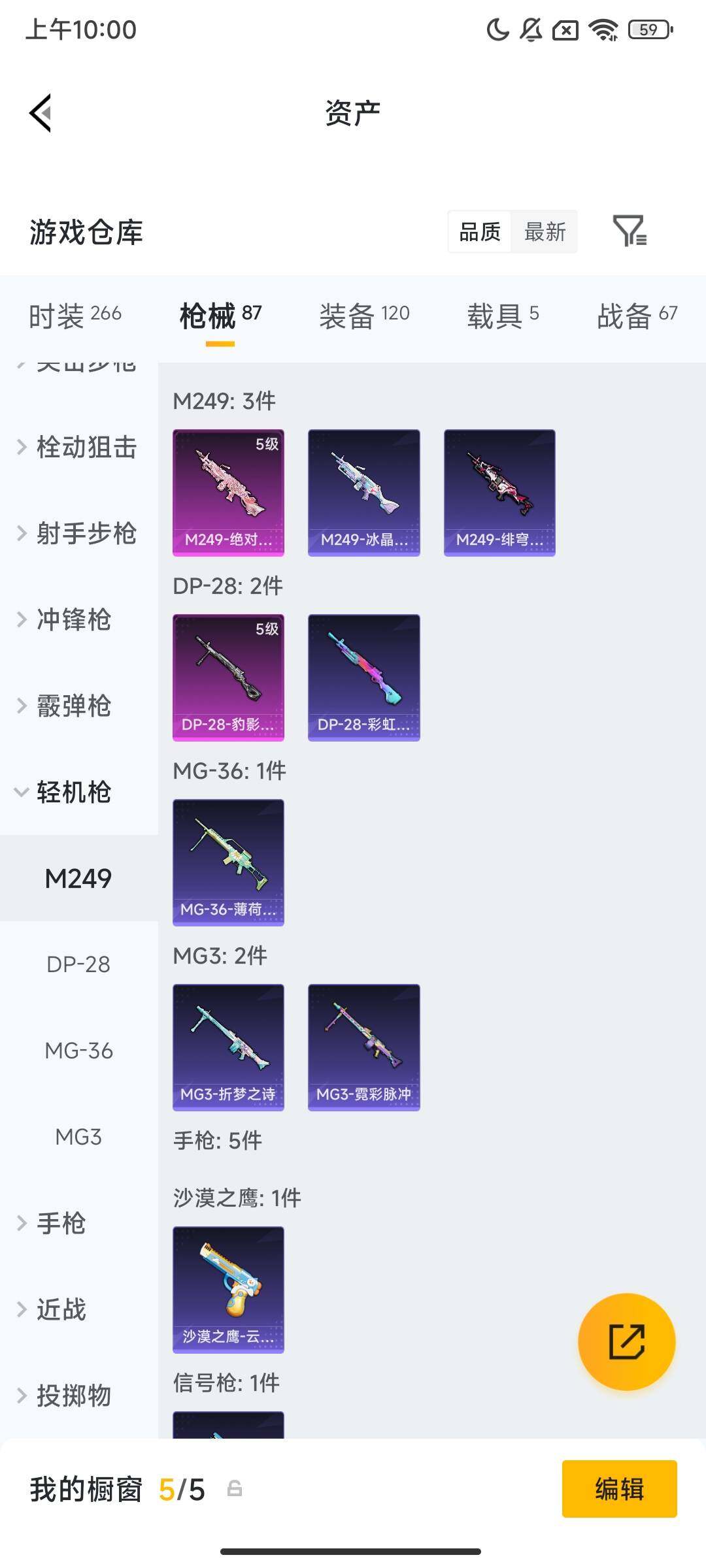Tap the yellow floating share button

tap(626, 1341)
